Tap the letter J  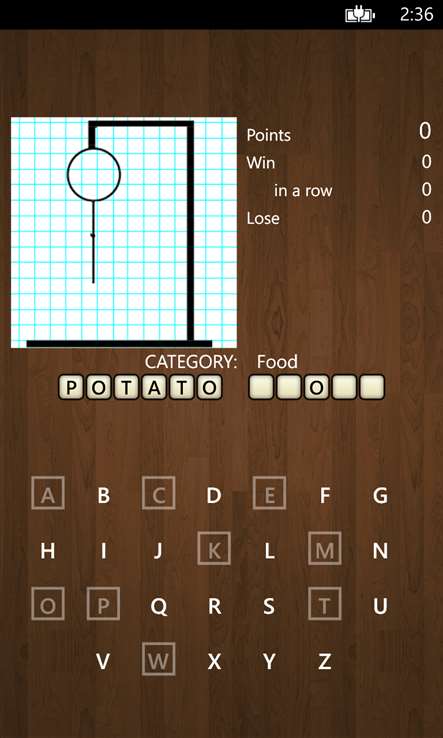click(x=159, y=550)
